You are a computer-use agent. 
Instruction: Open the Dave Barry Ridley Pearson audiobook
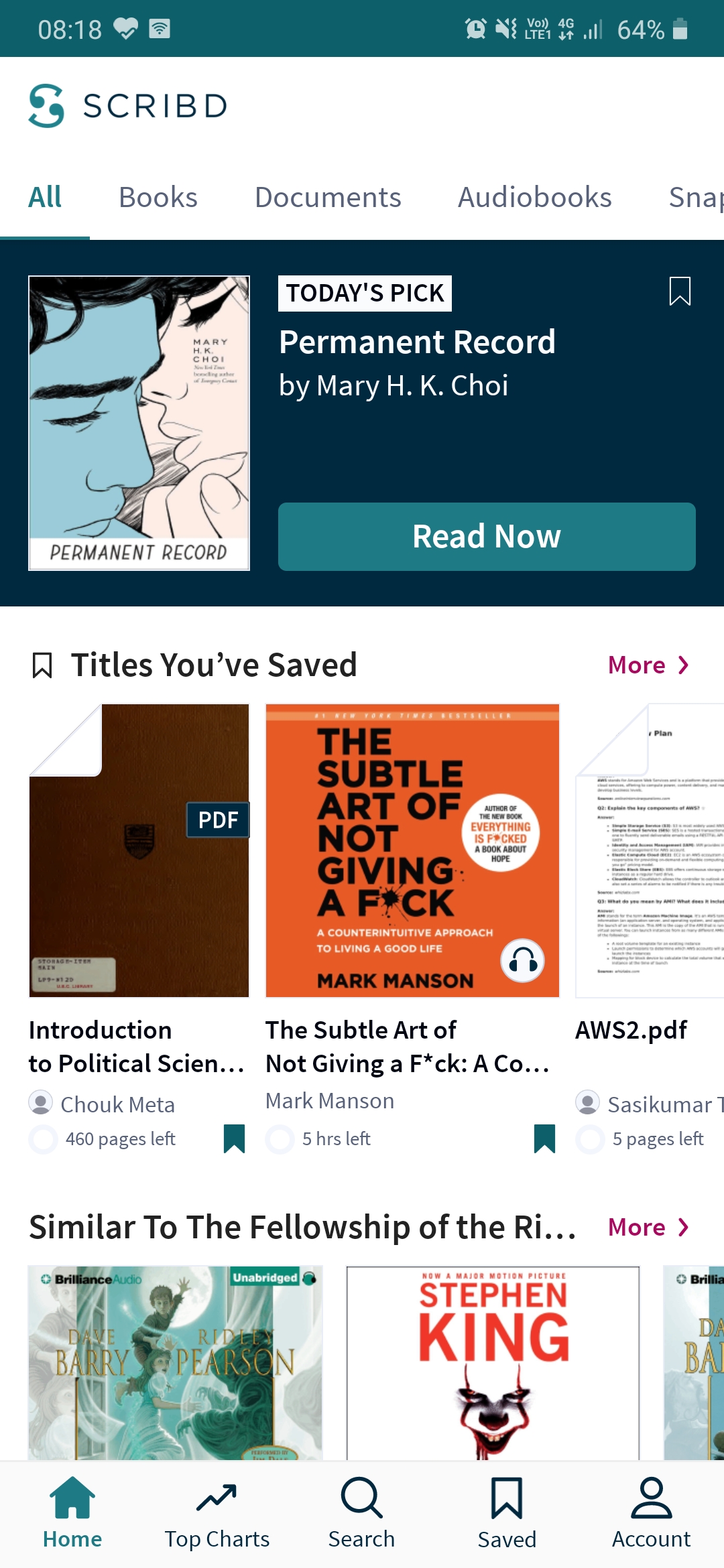click(x=175, y=1362)
